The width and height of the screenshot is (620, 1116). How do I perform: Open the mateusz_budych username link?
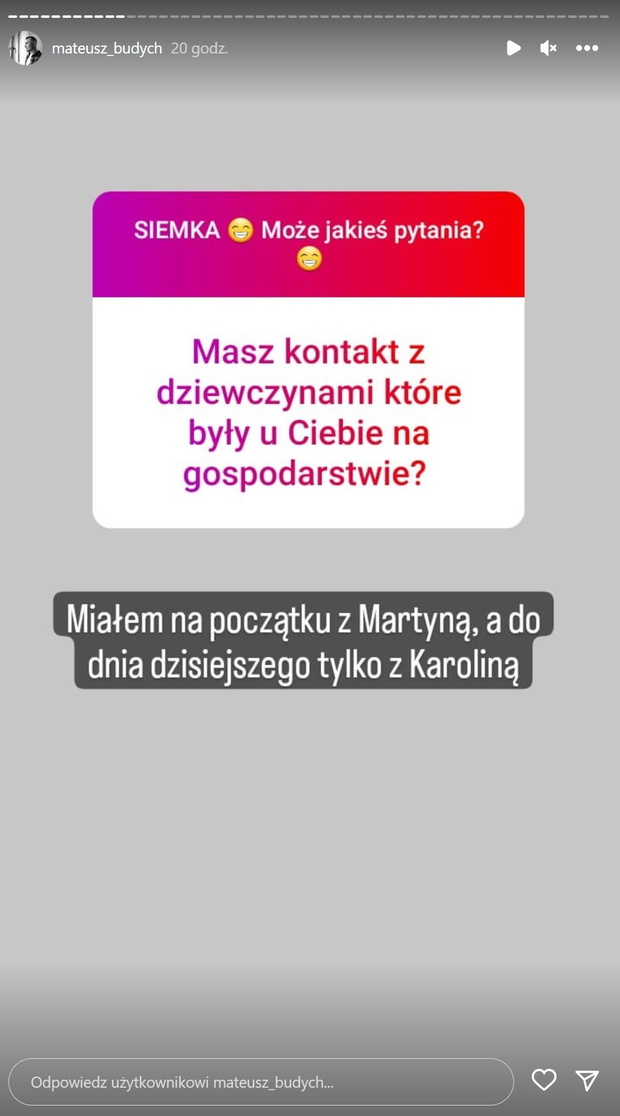[x=107, y=48]
